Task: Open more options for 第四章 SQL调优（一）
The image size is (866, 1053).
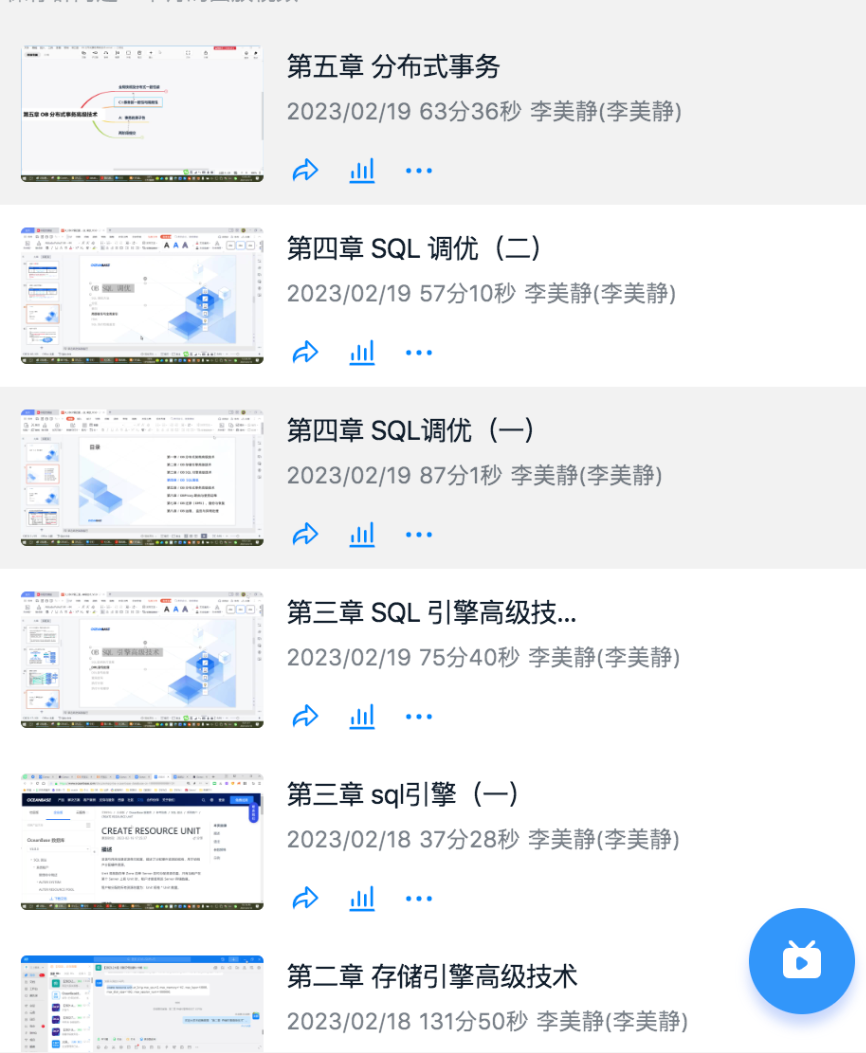Action: [419, 535]
